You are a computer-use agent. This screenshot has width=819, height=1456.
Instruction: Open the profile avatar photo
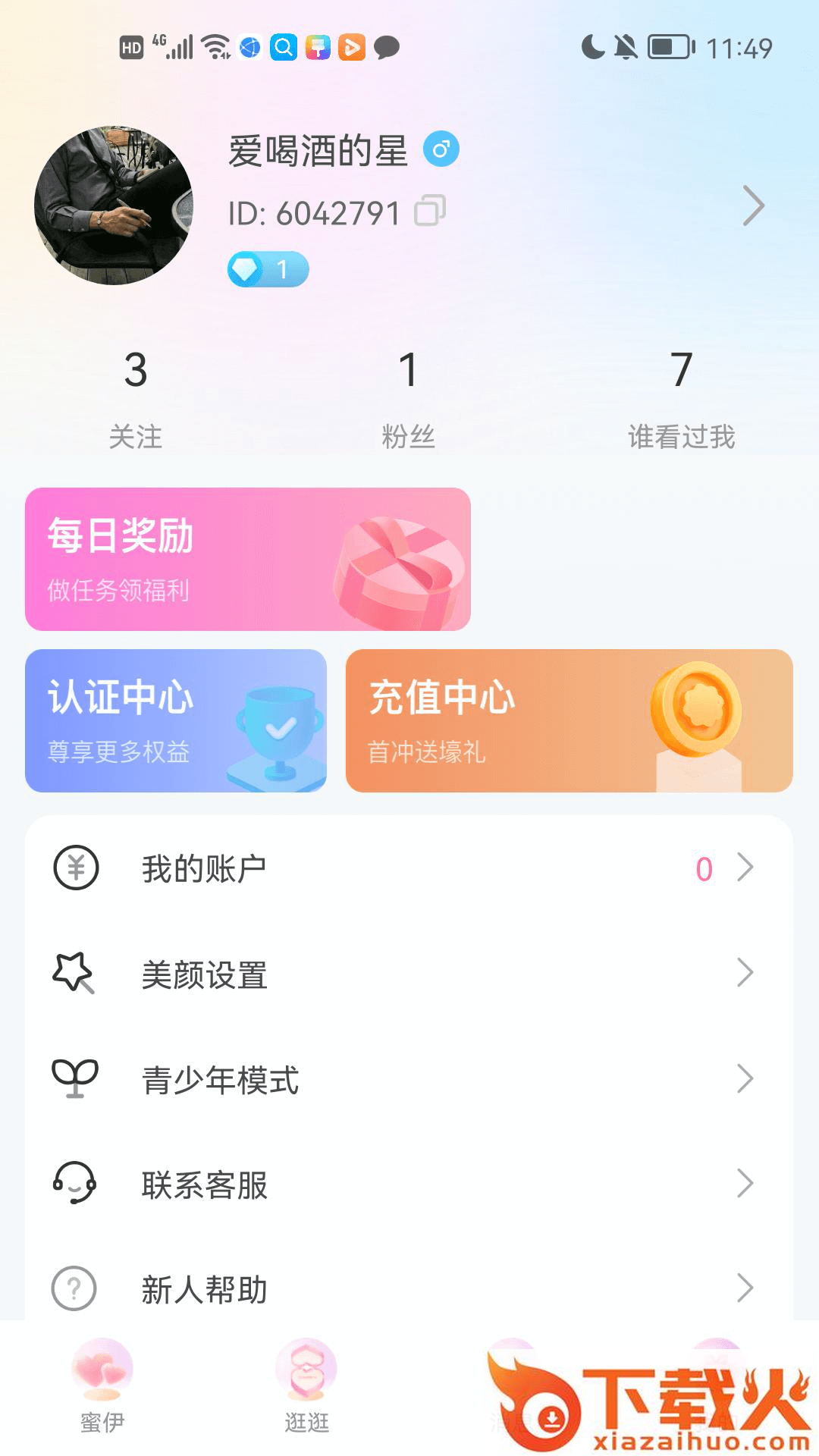tap(114, 206)
